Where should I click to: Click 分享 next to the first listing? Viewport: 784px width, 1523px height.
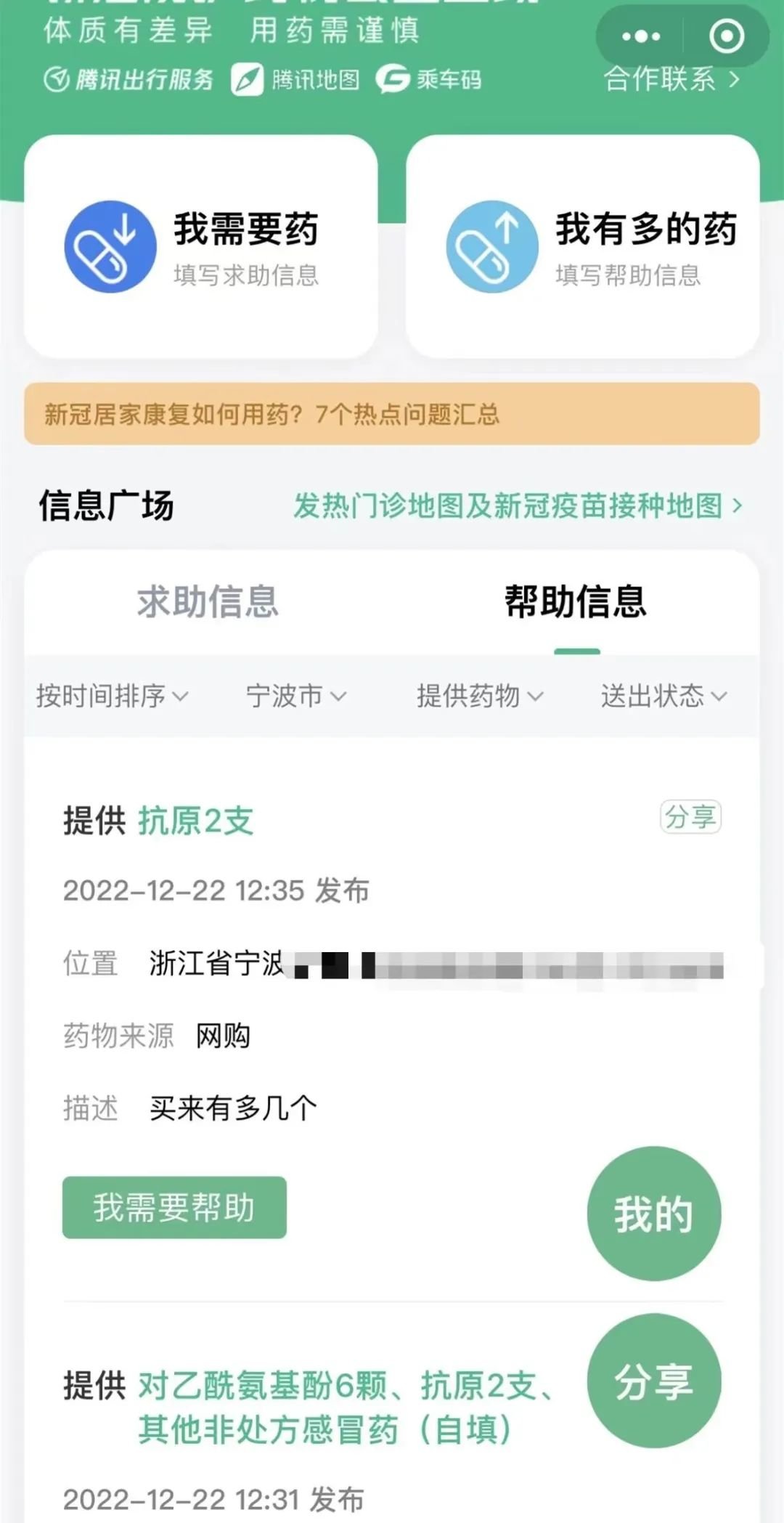point(691,818)
